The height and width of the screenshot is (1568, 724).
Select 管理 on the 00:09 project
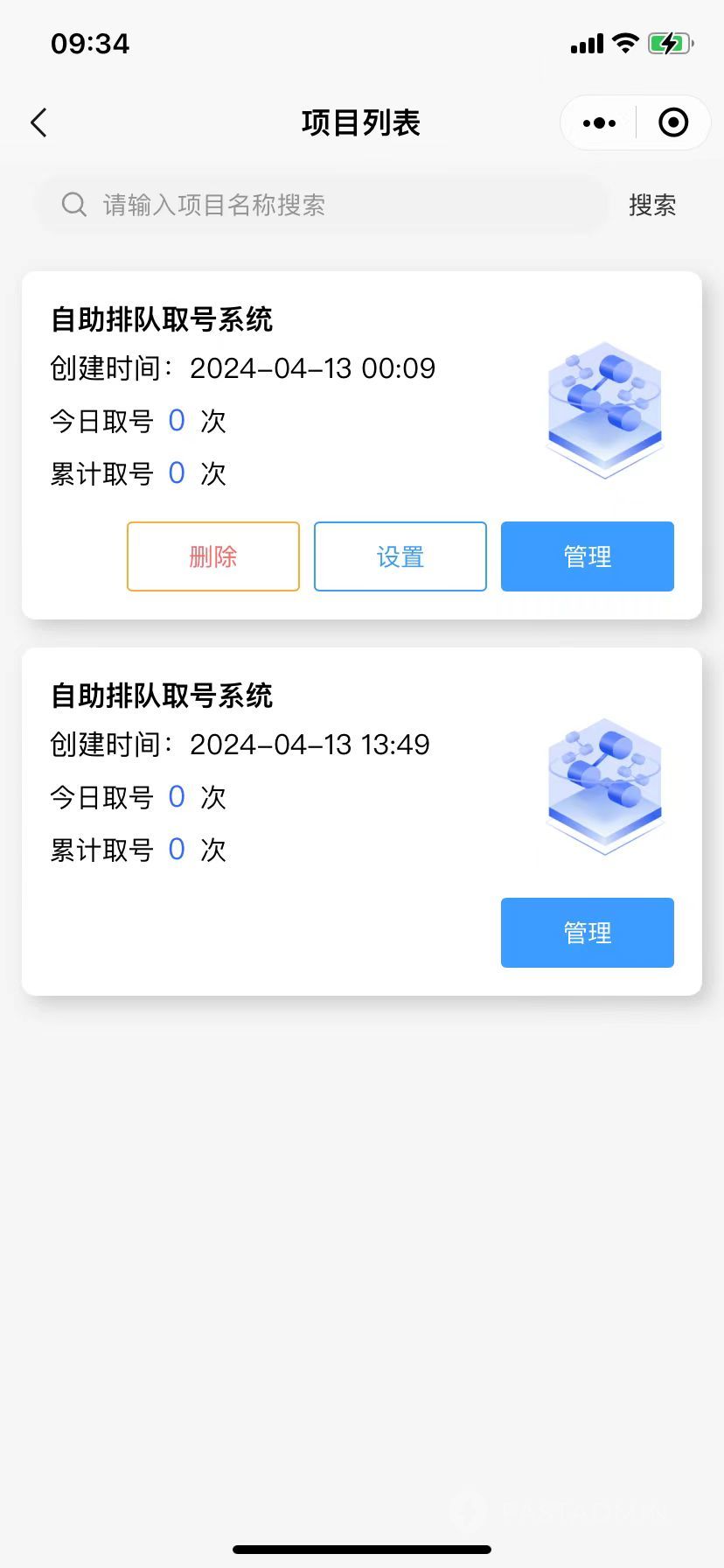pyautogui.click(x=588, y=556)
